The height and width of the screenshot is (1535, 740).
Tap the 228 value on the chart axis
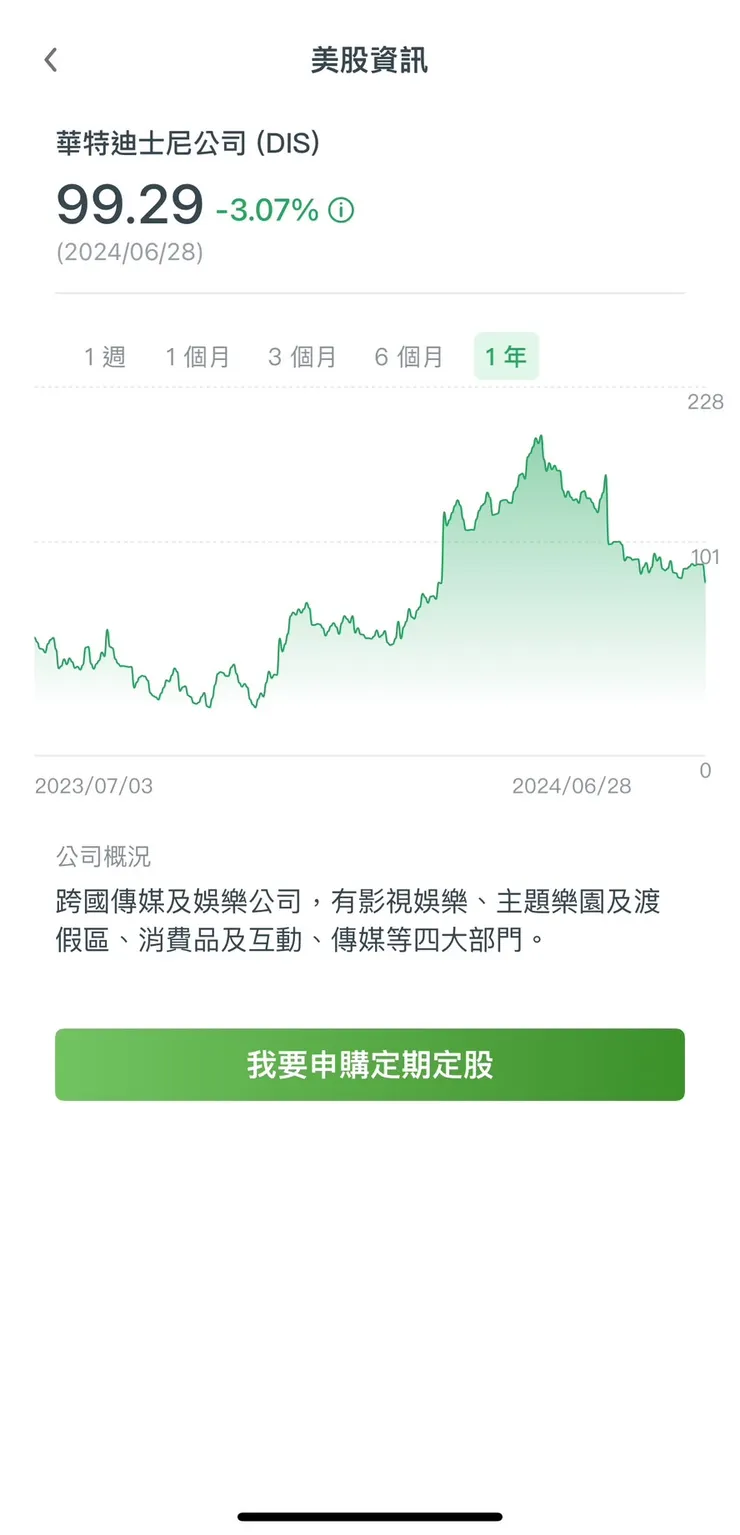706,402
